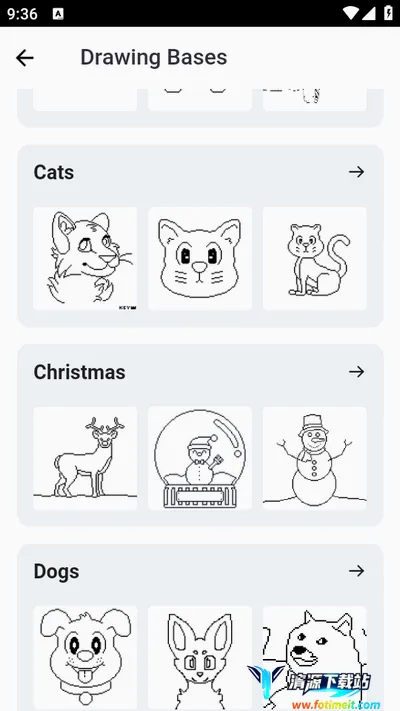Open the Christmas category arrow
Viewport: 400px width, 711px height.
coord(356,372)
